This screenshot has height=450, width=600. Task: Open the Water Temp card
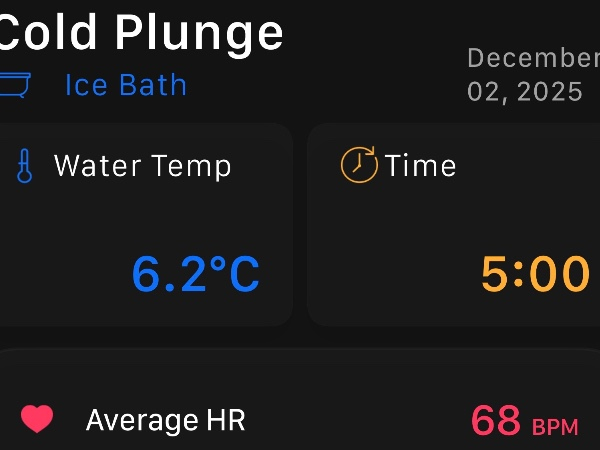[x=140, y=225]
